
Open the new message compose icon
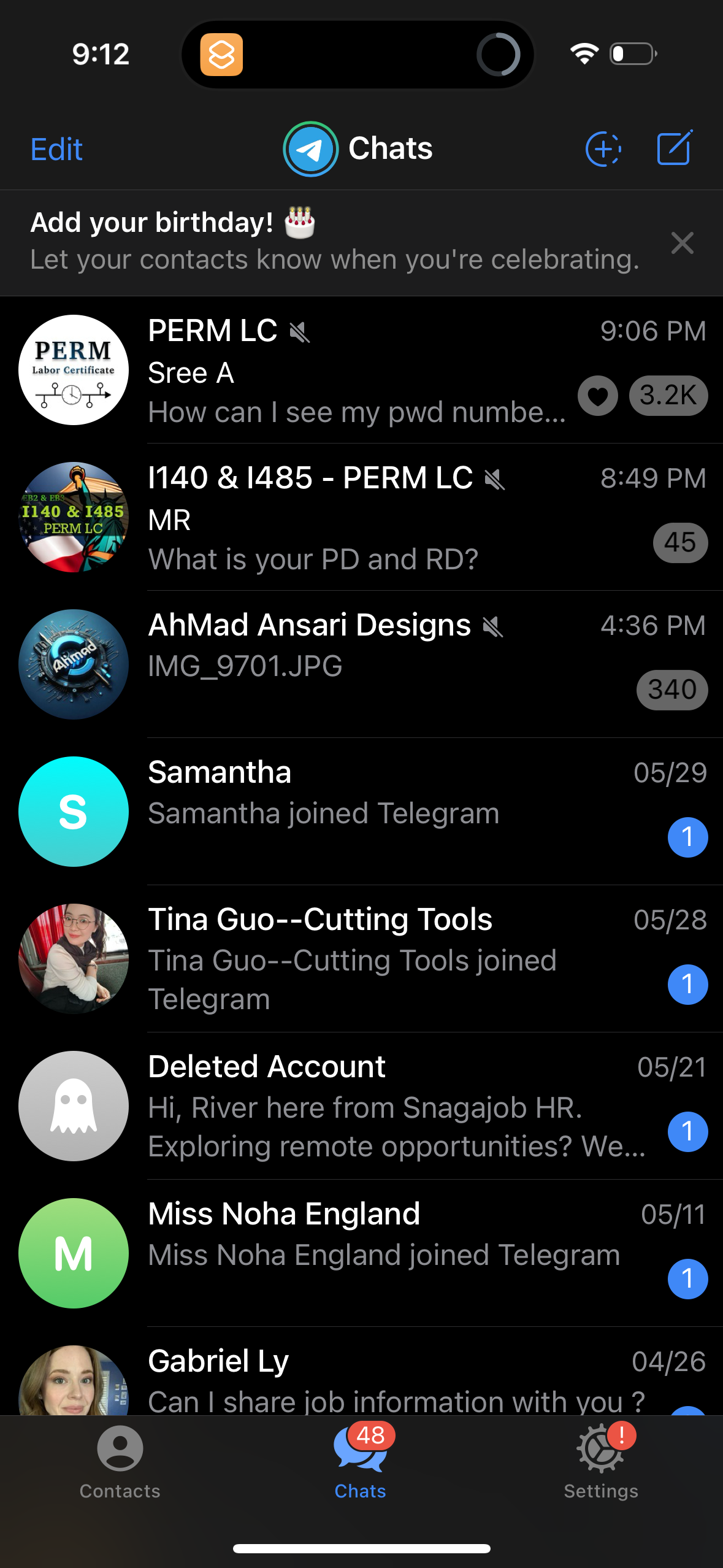[674, 147]
